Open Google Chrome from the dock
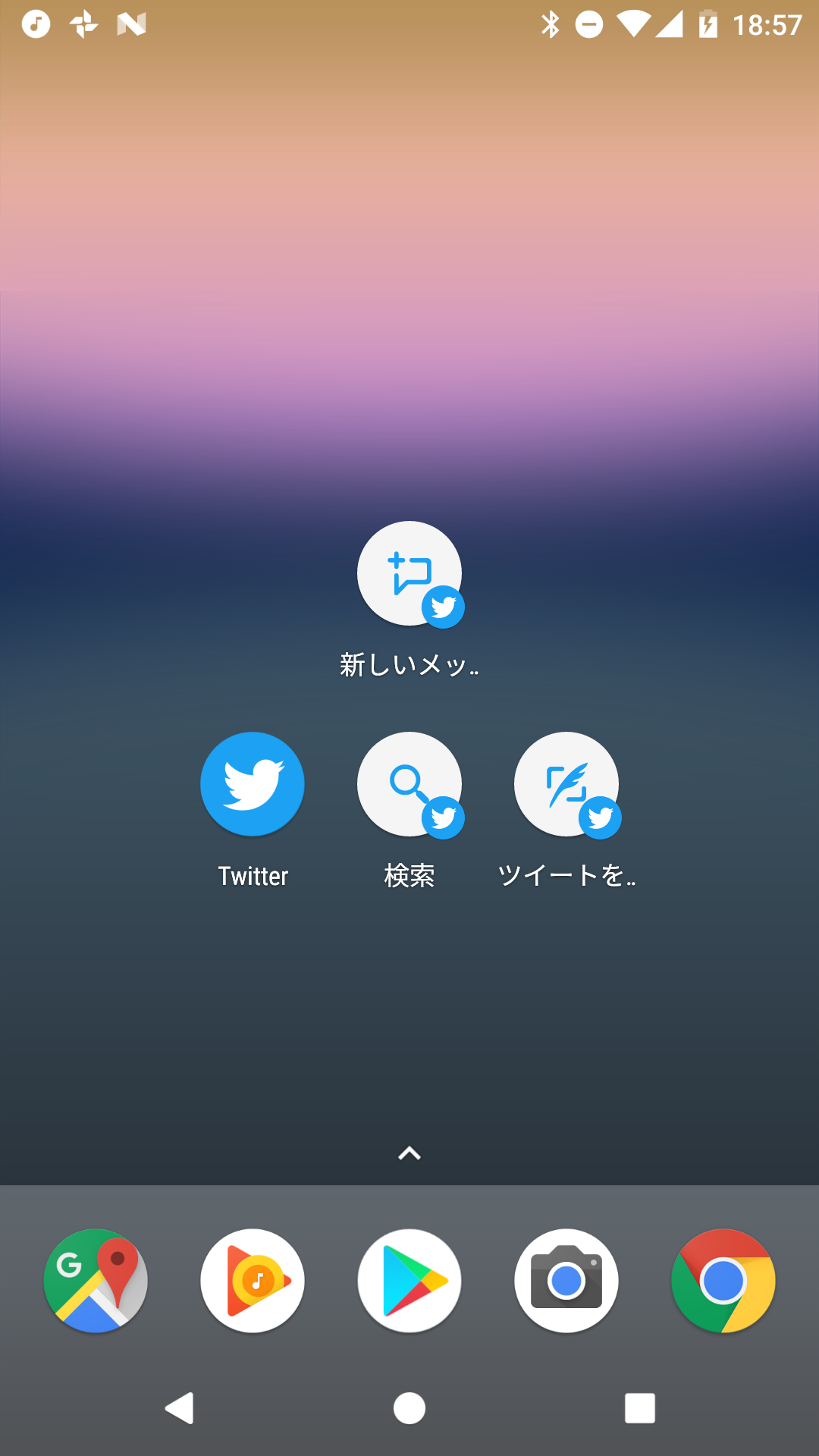819x1456 pixels. pos(723,1281)
